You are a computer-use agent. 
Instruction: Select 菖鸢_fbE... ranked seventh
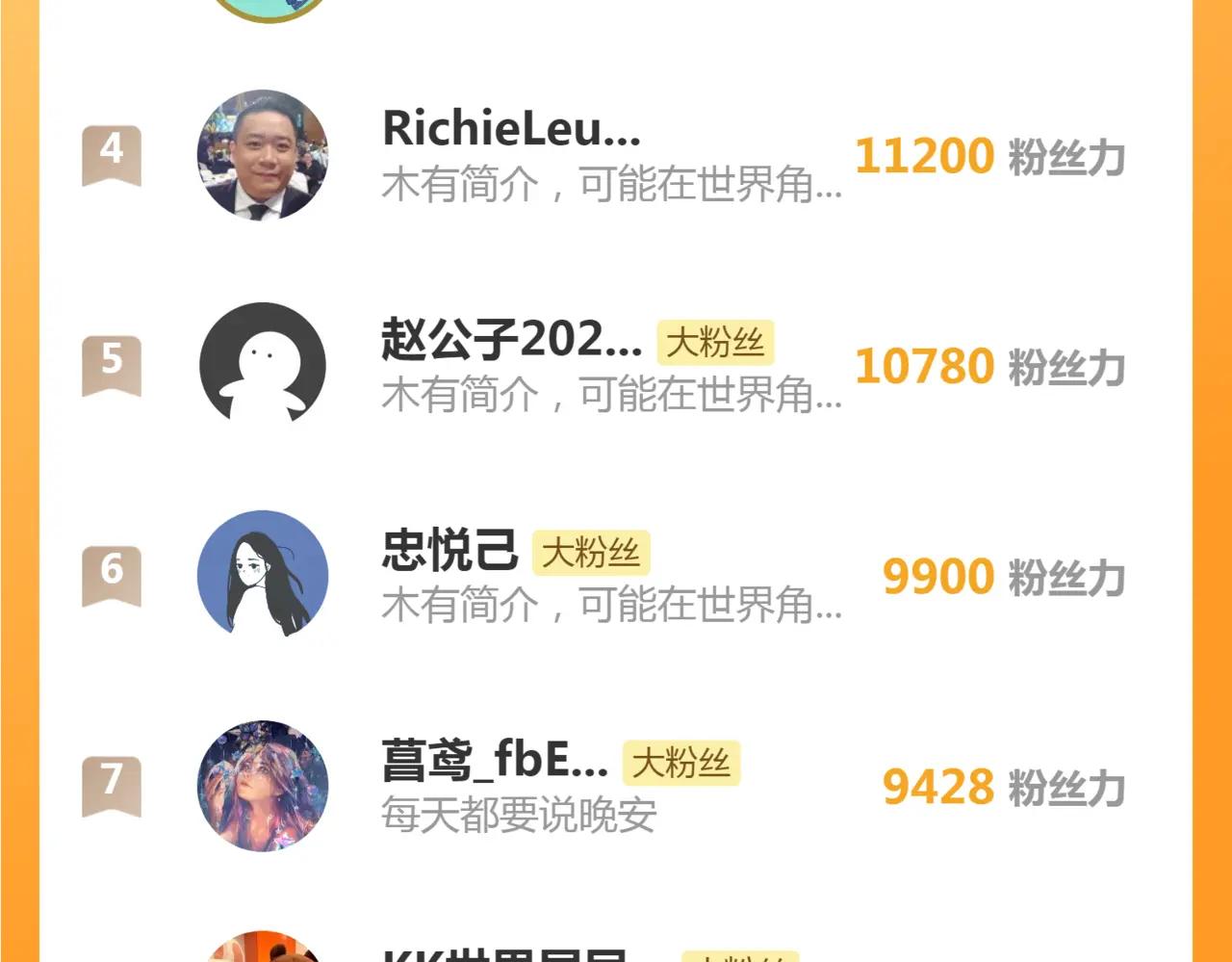coord(495,761)
